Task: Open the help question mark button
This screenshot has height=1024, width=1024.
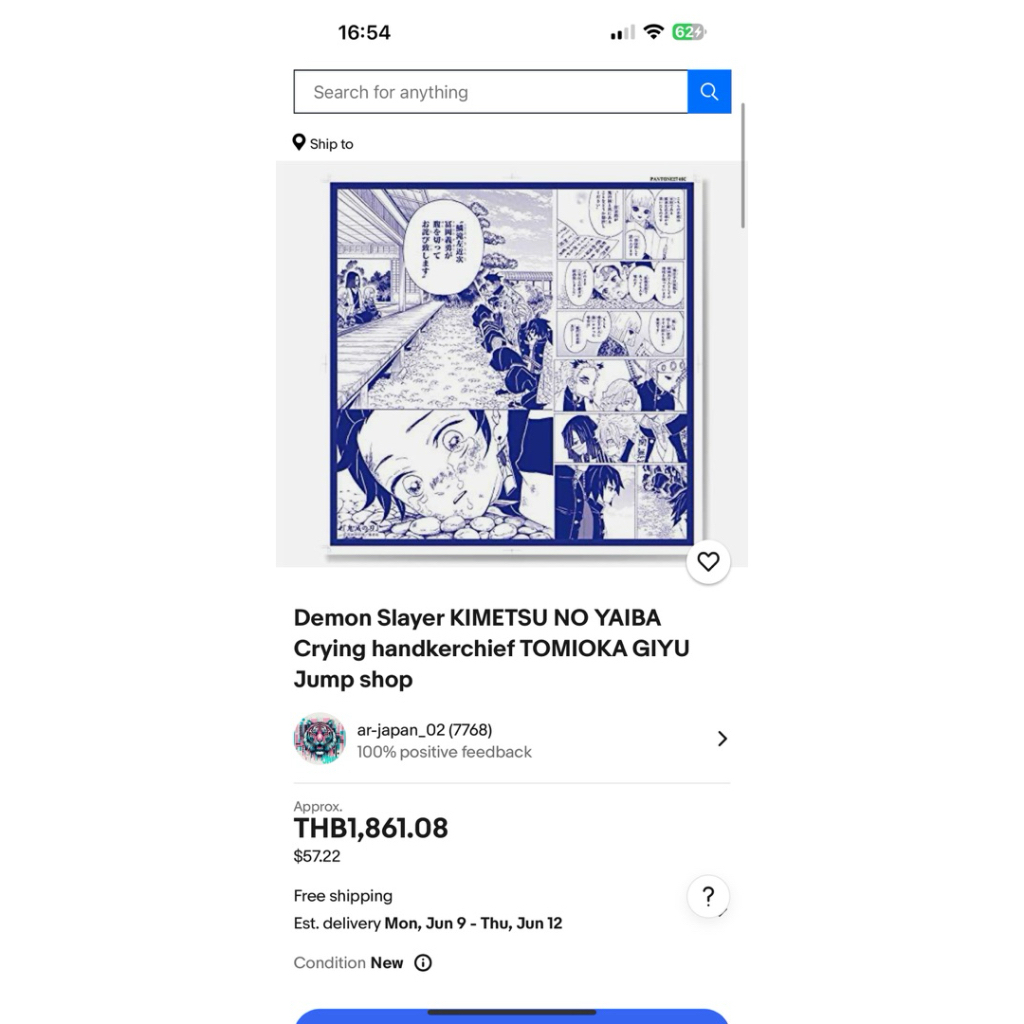Action: tap(708, 896)
